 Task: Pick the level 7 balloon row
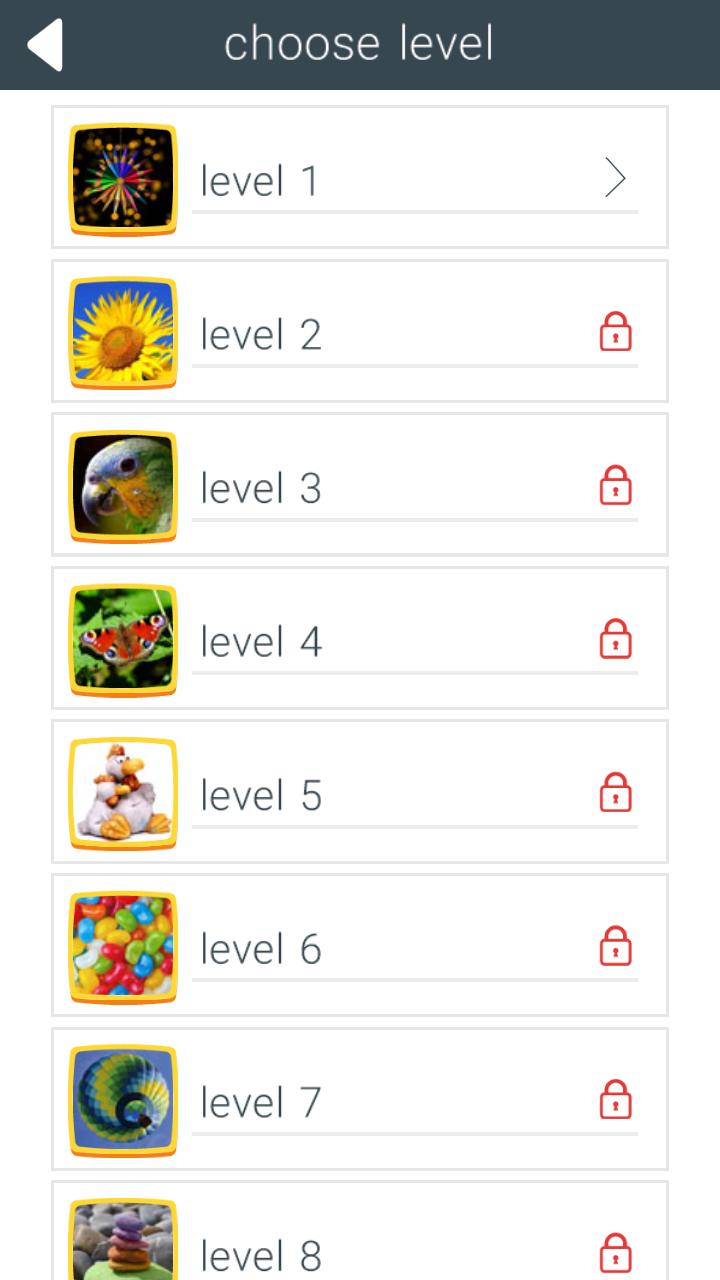pos(360,1100)
